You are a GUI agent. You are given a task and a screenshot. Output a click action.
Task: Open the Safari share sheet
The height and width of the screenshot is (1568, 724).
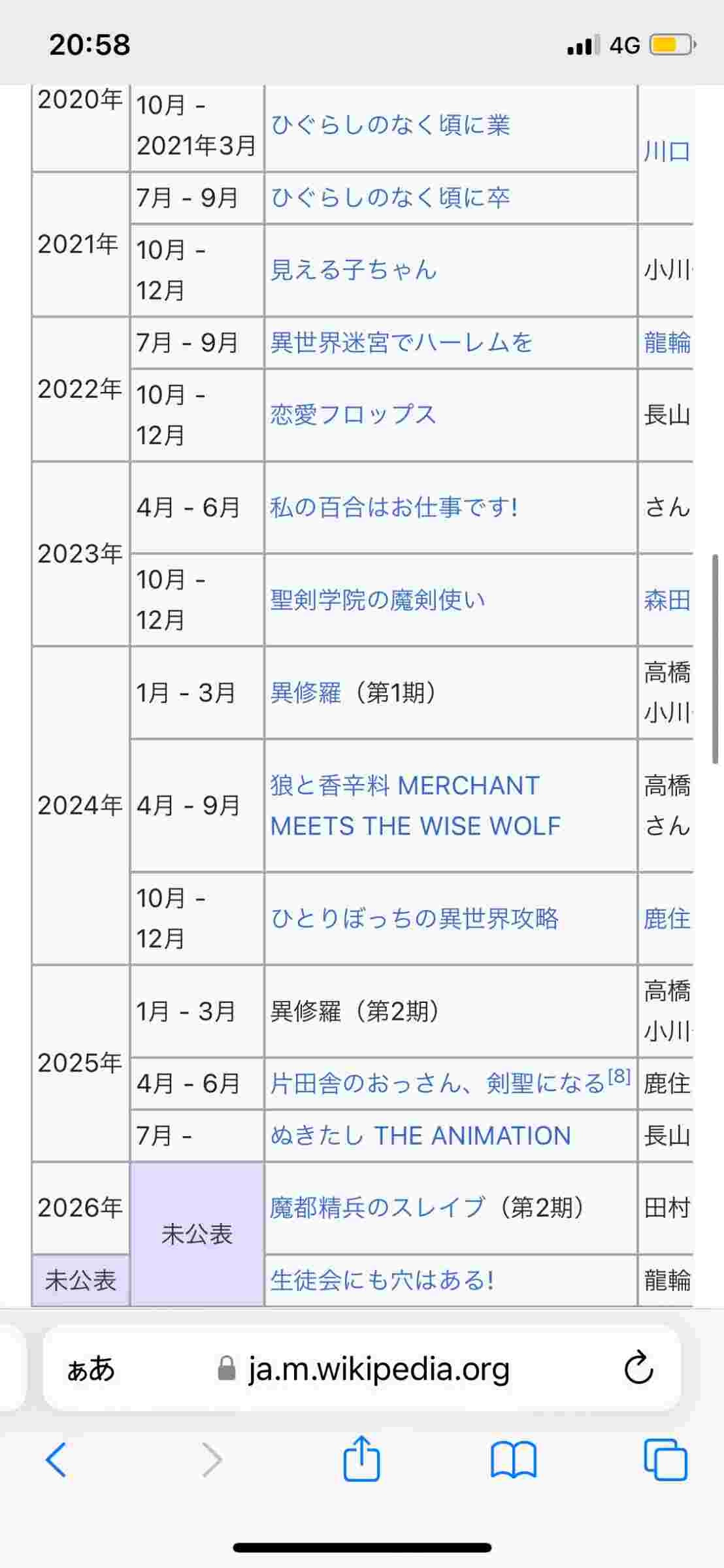click(x=361, y=1459)
